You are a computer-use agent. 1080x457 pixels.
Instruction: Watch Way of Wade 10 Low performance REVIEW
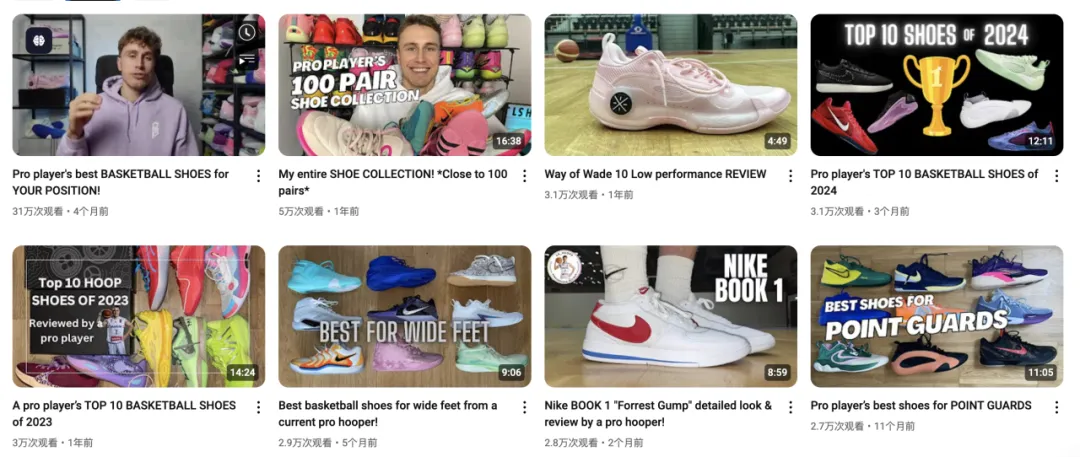pyautogui.click(x=670, y=86)
